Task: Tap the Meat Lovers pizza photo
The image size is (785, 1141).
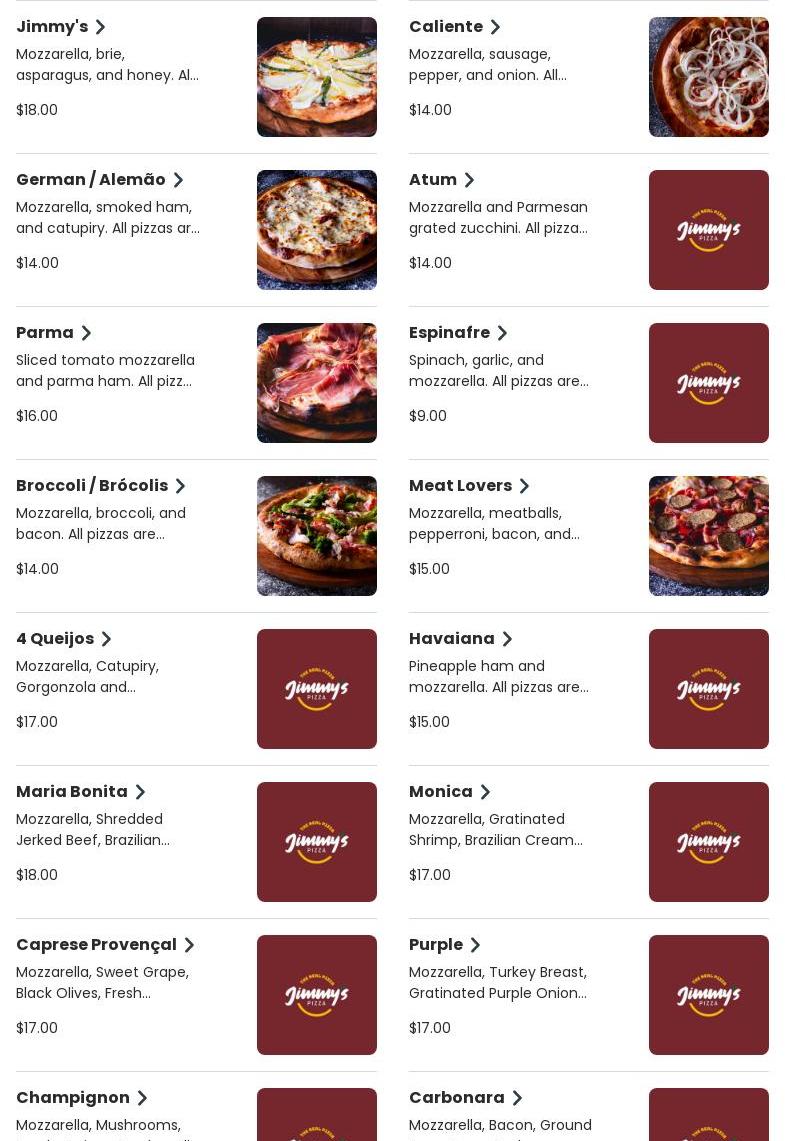Action: pos(708,536)
